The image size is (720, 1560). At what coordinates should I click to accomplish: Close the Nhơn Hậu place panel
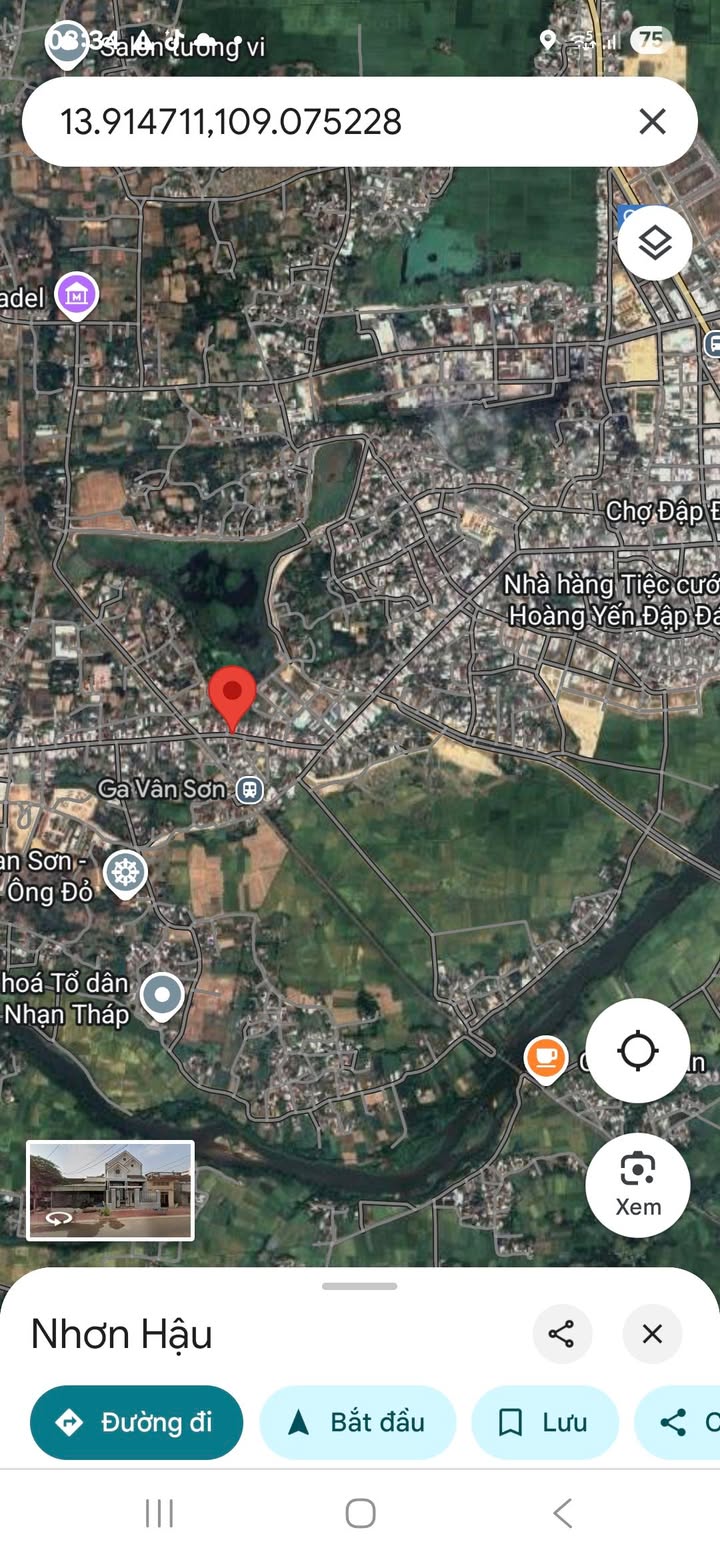tap(652, 1334)
